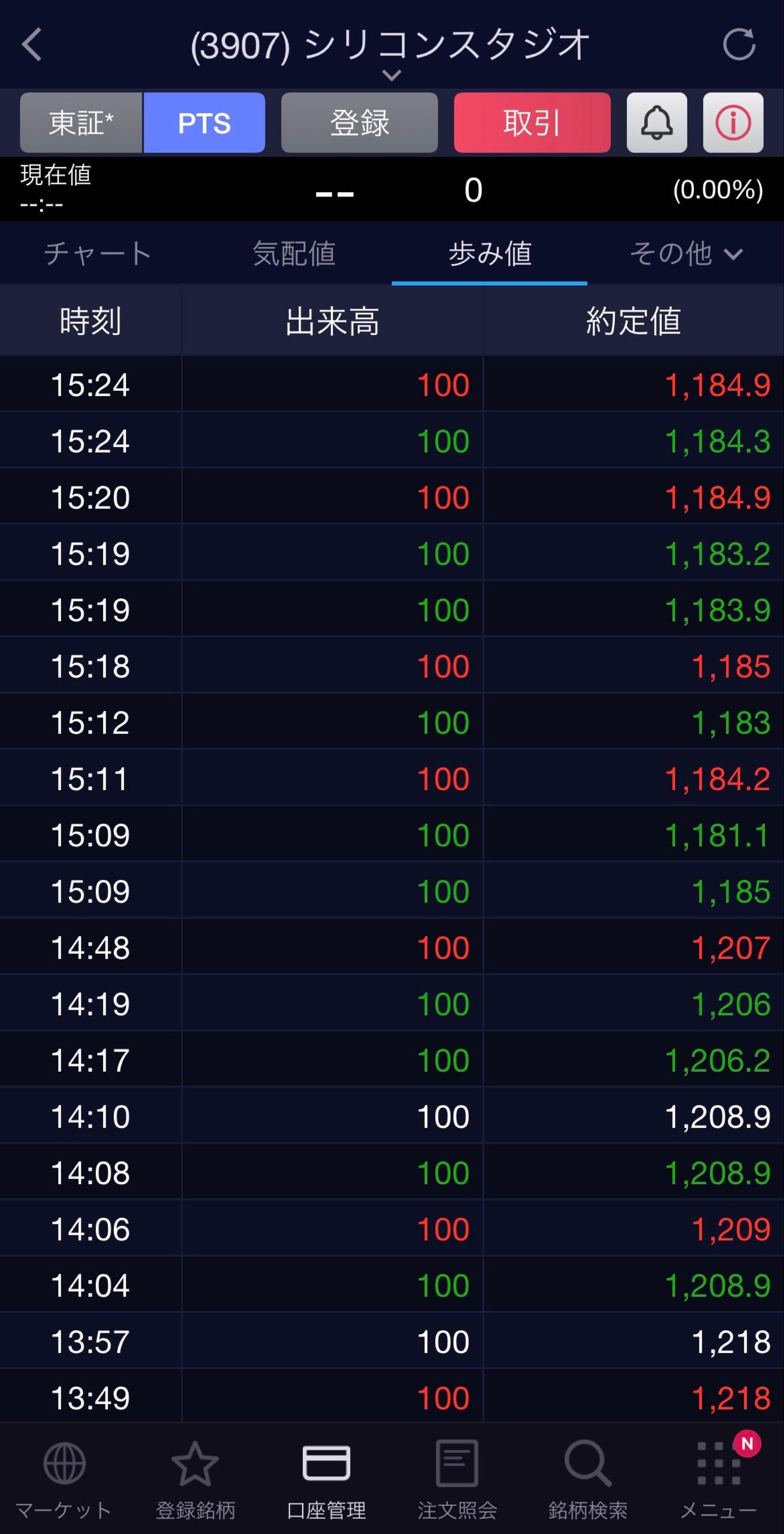Switch to the チャート tab
This screenshot has width=784, height=1534.
click(98, 254)
